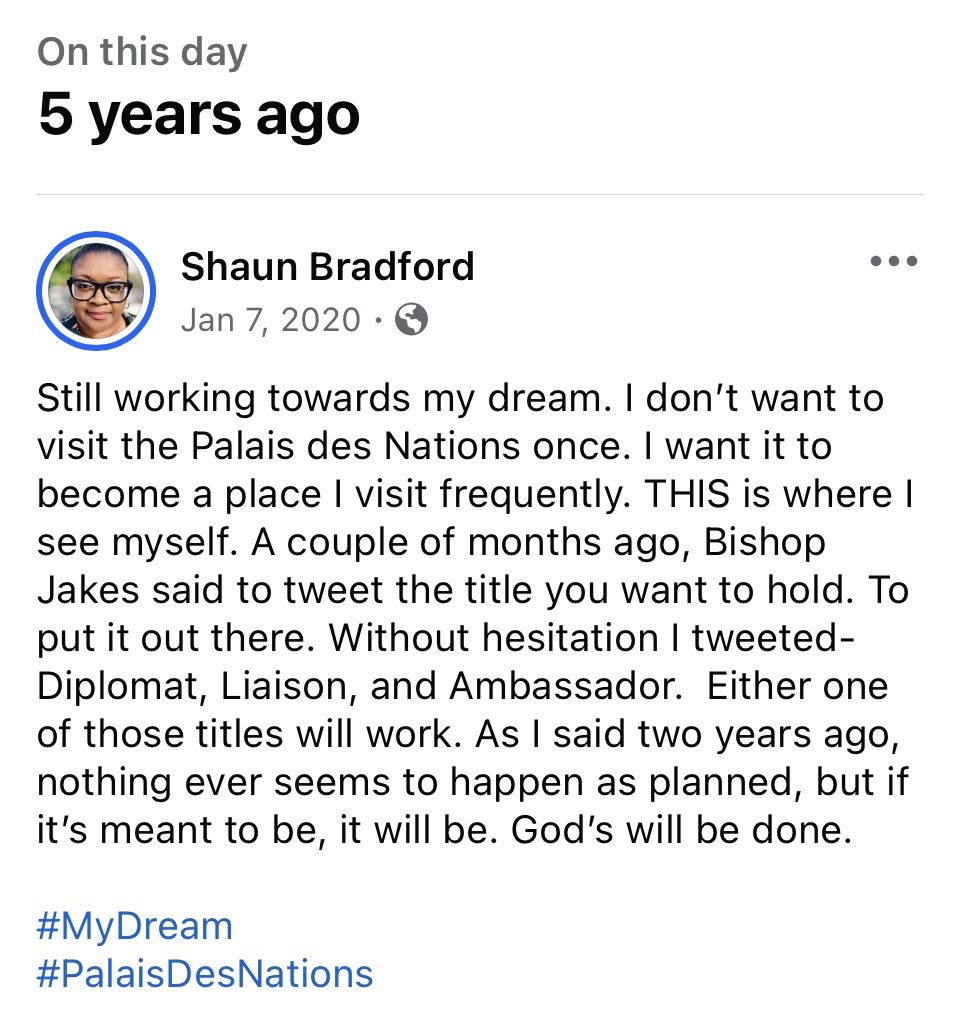This screenshot has width=960, height=1019.
Task: Open the #PalaisDesNations hashtag
Action: [205, 973]
